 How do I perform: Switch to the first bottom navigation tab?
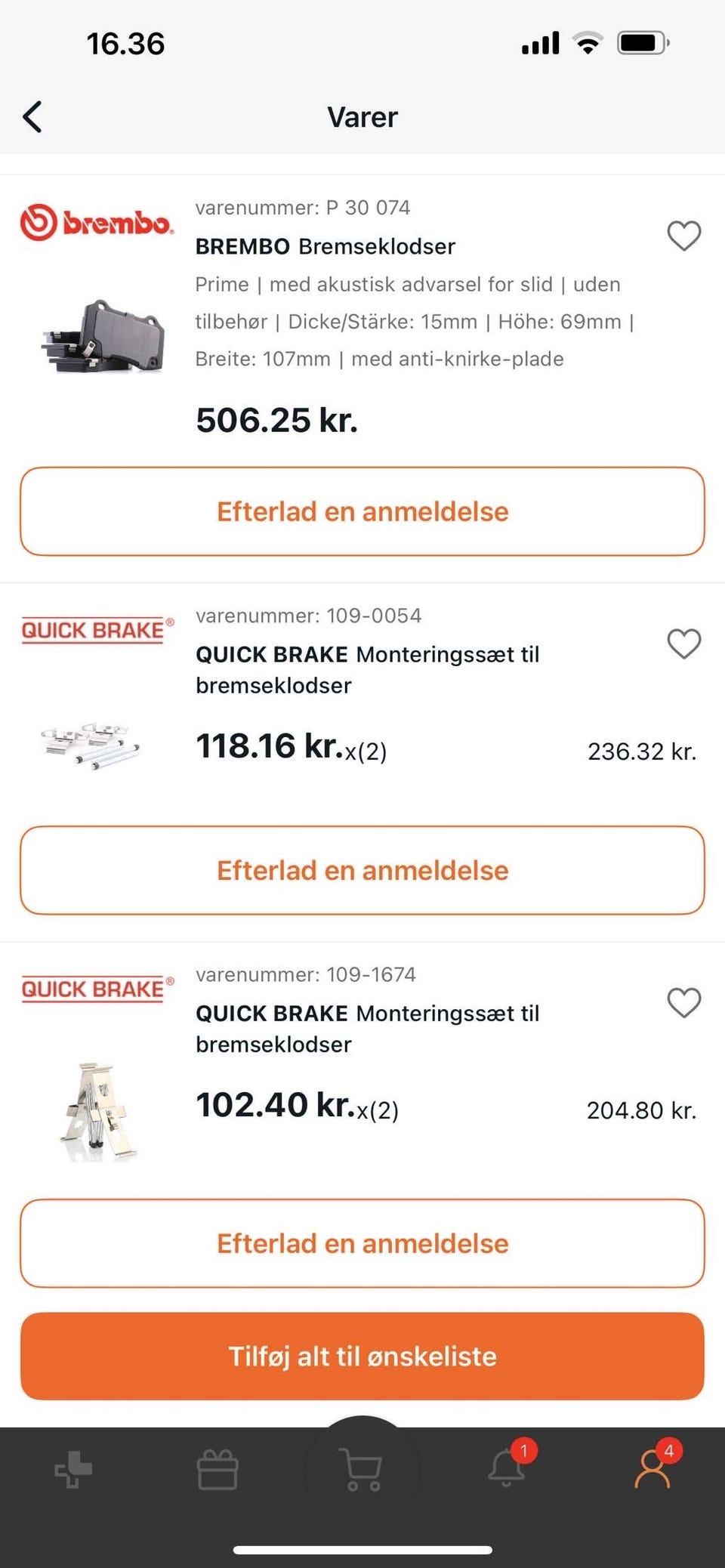click(x=73, y=1470)
